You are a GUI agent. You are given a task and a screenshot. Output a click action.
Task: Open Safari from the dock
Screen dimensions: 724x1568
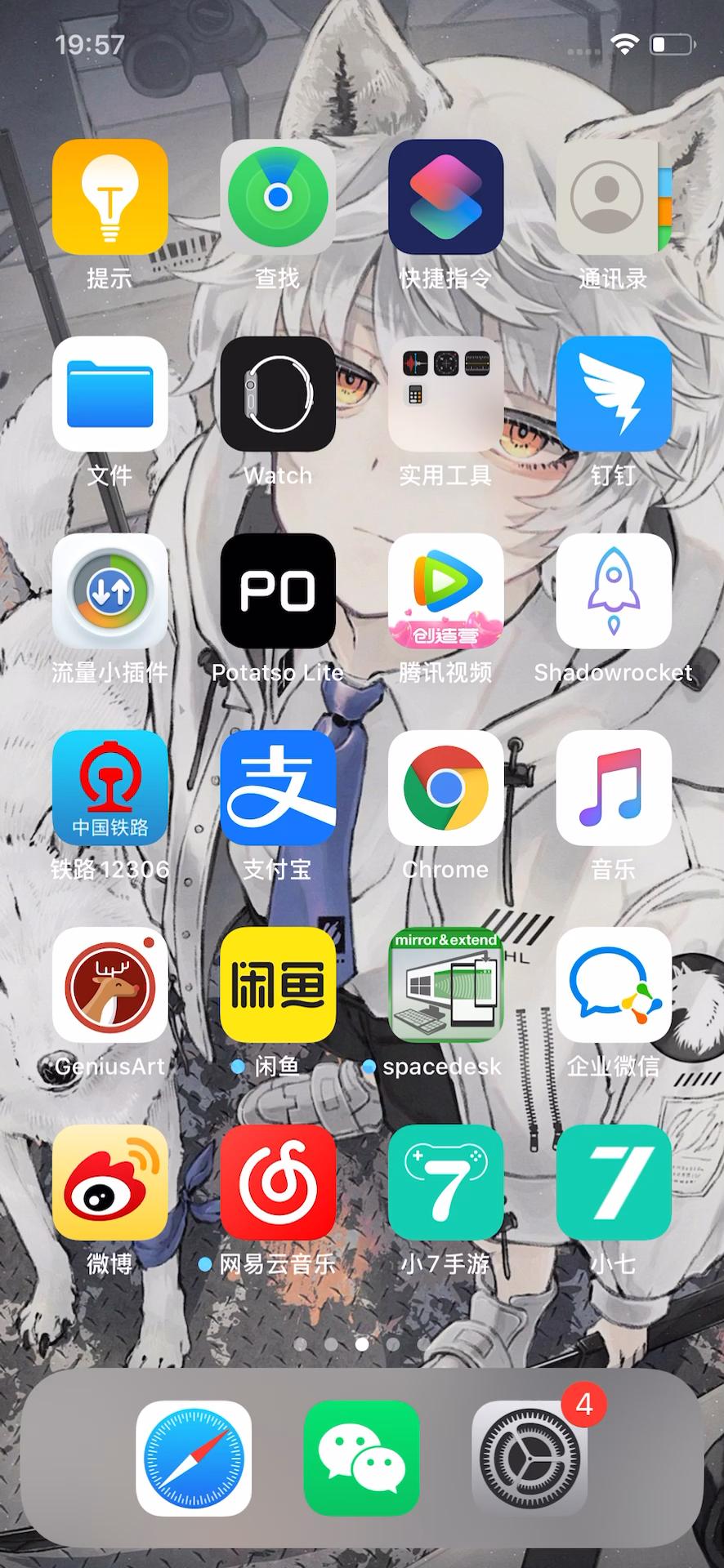click(194, 1458)
